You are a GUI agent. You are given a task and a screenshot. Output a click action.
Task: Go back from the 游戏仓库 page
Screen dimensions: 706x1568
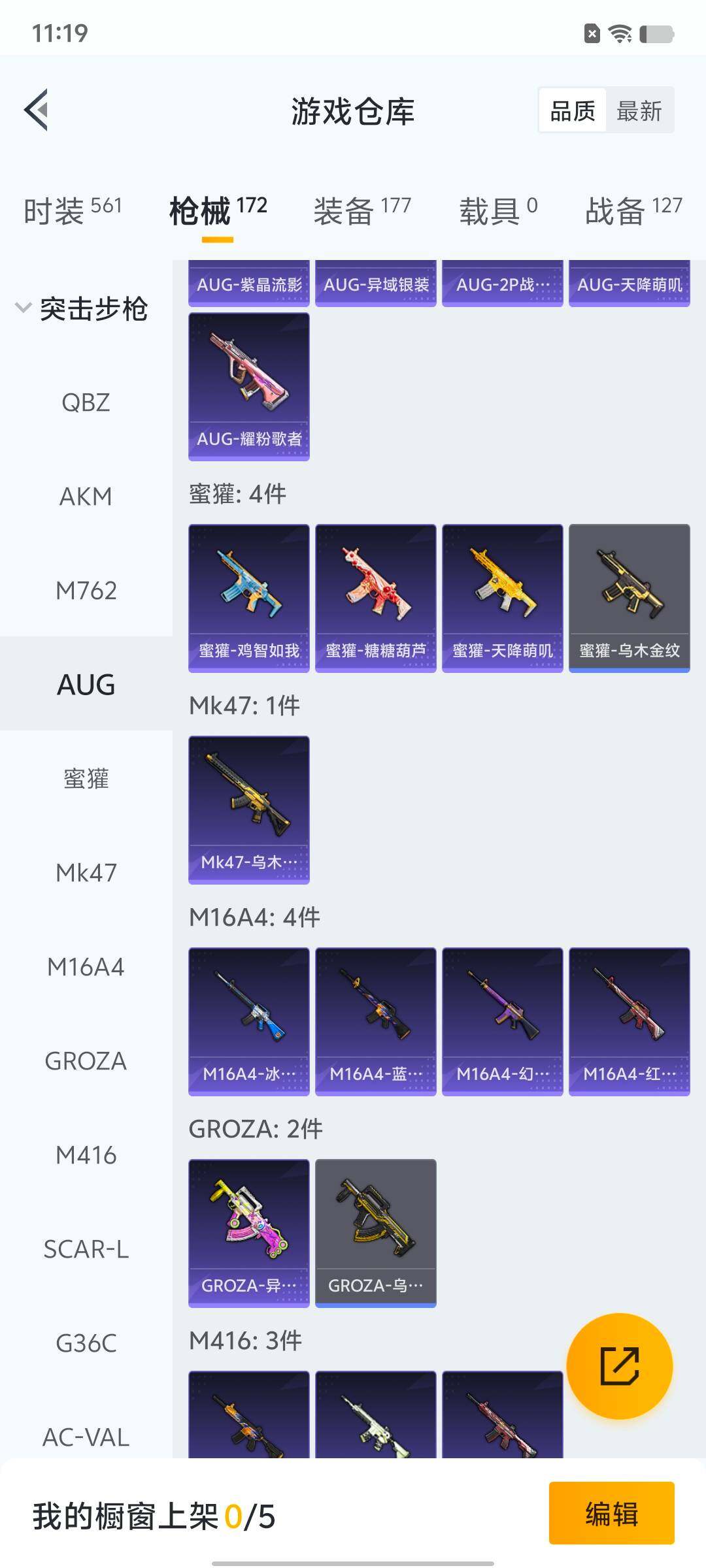[37, 110]
